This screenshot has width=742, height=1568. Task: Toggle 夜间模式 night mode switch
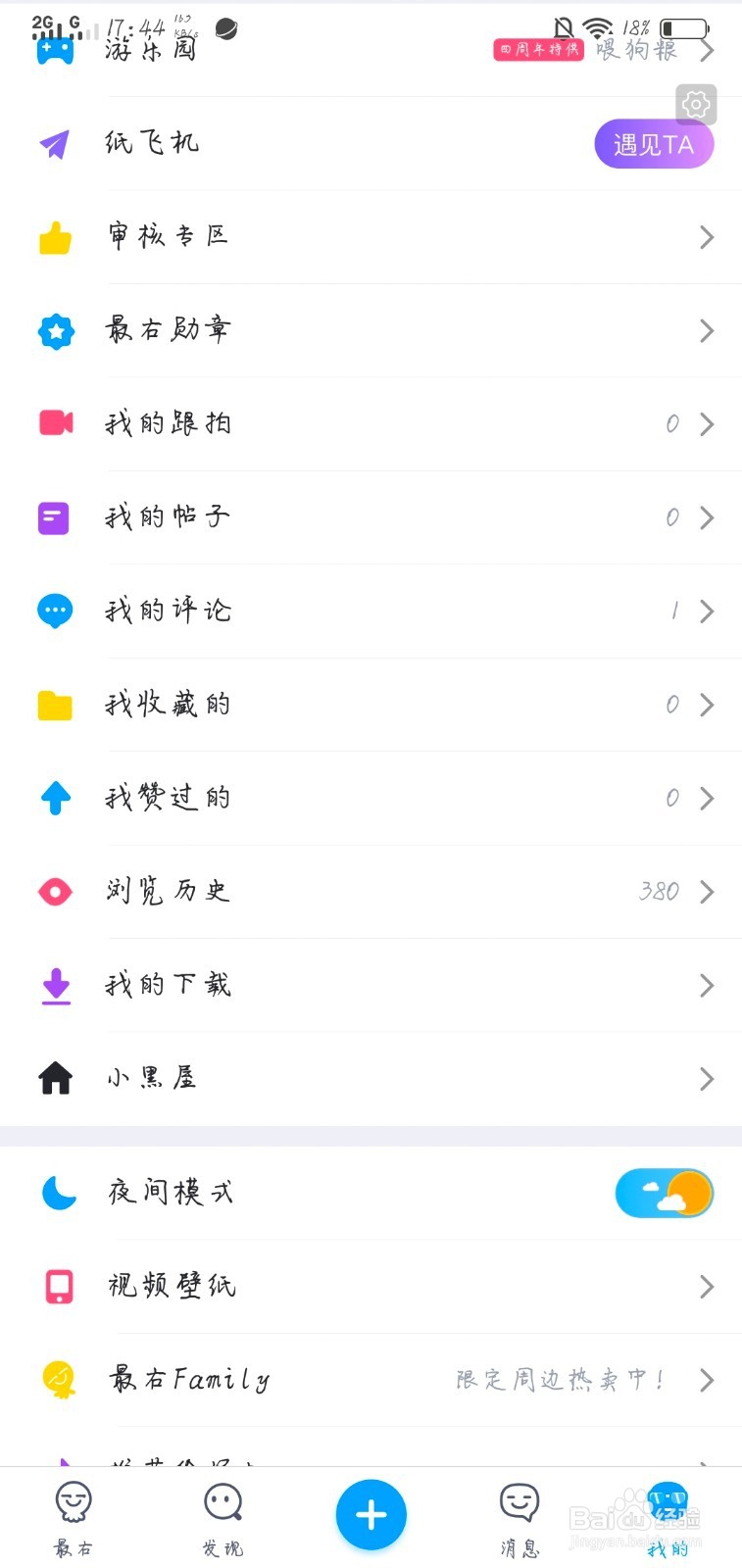tap(664, 1193)
